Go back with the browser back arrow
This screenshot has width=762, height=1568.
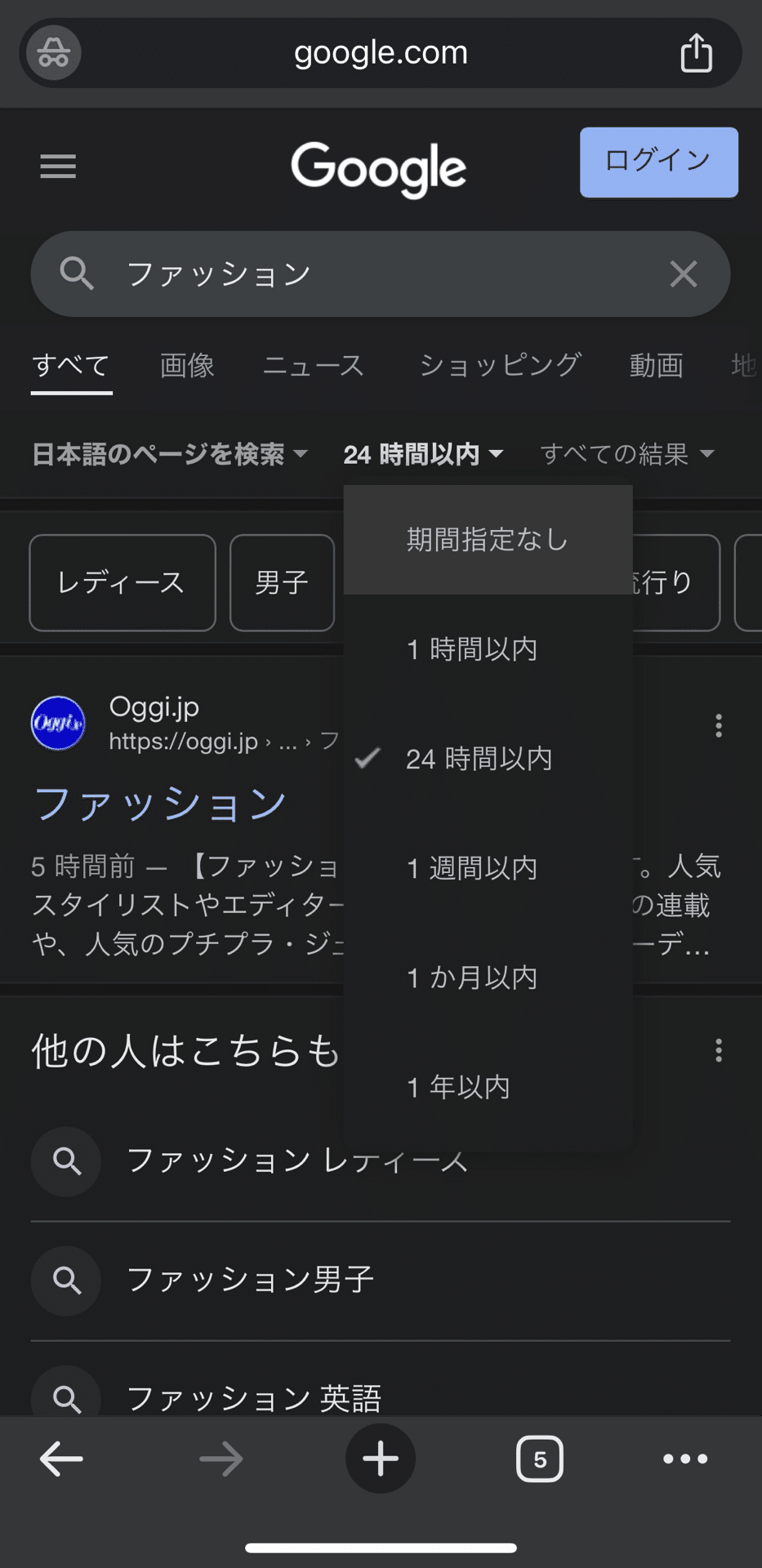(61, 1459)
